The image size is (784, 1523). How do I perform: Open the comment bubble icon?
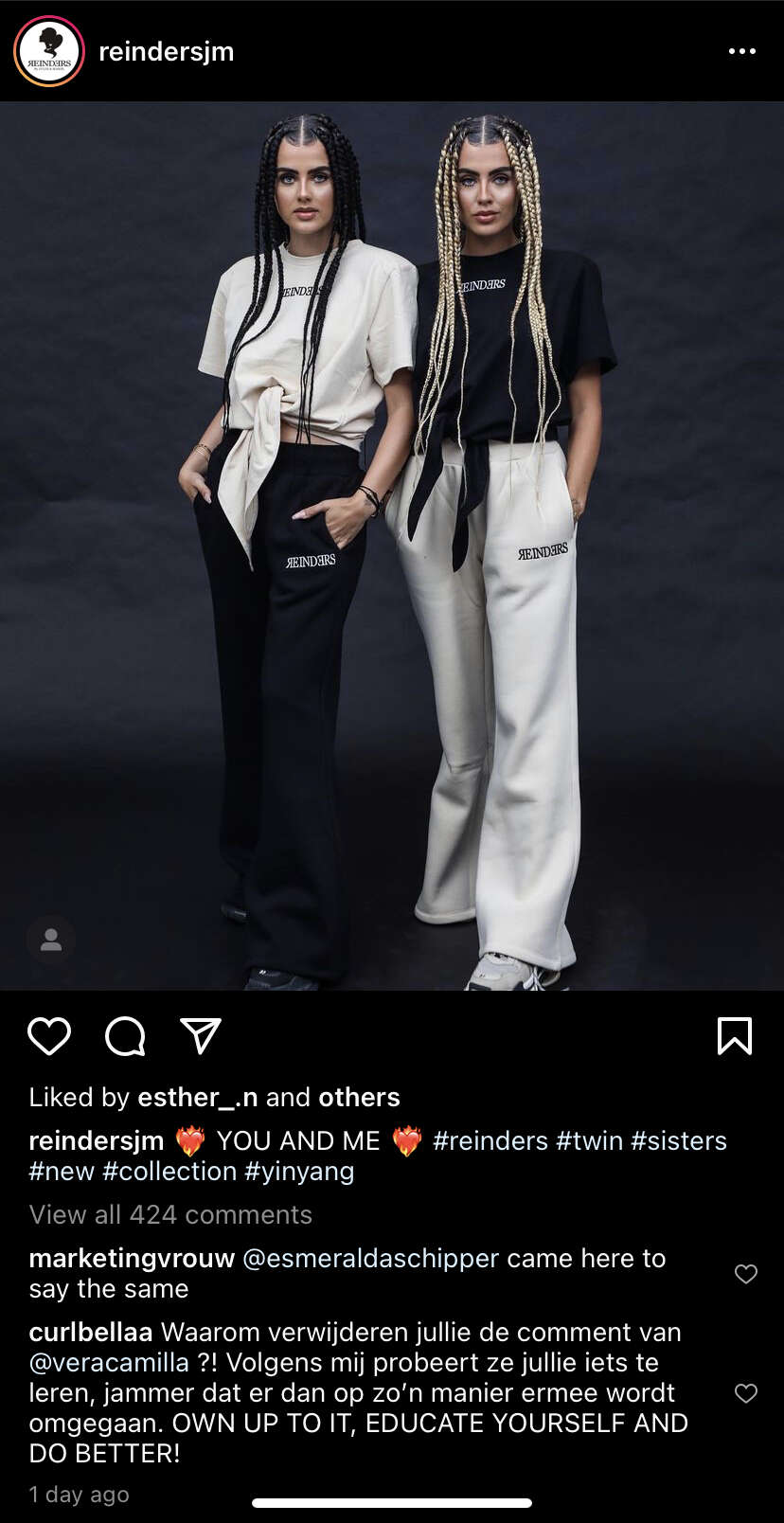click(125, 1036)
